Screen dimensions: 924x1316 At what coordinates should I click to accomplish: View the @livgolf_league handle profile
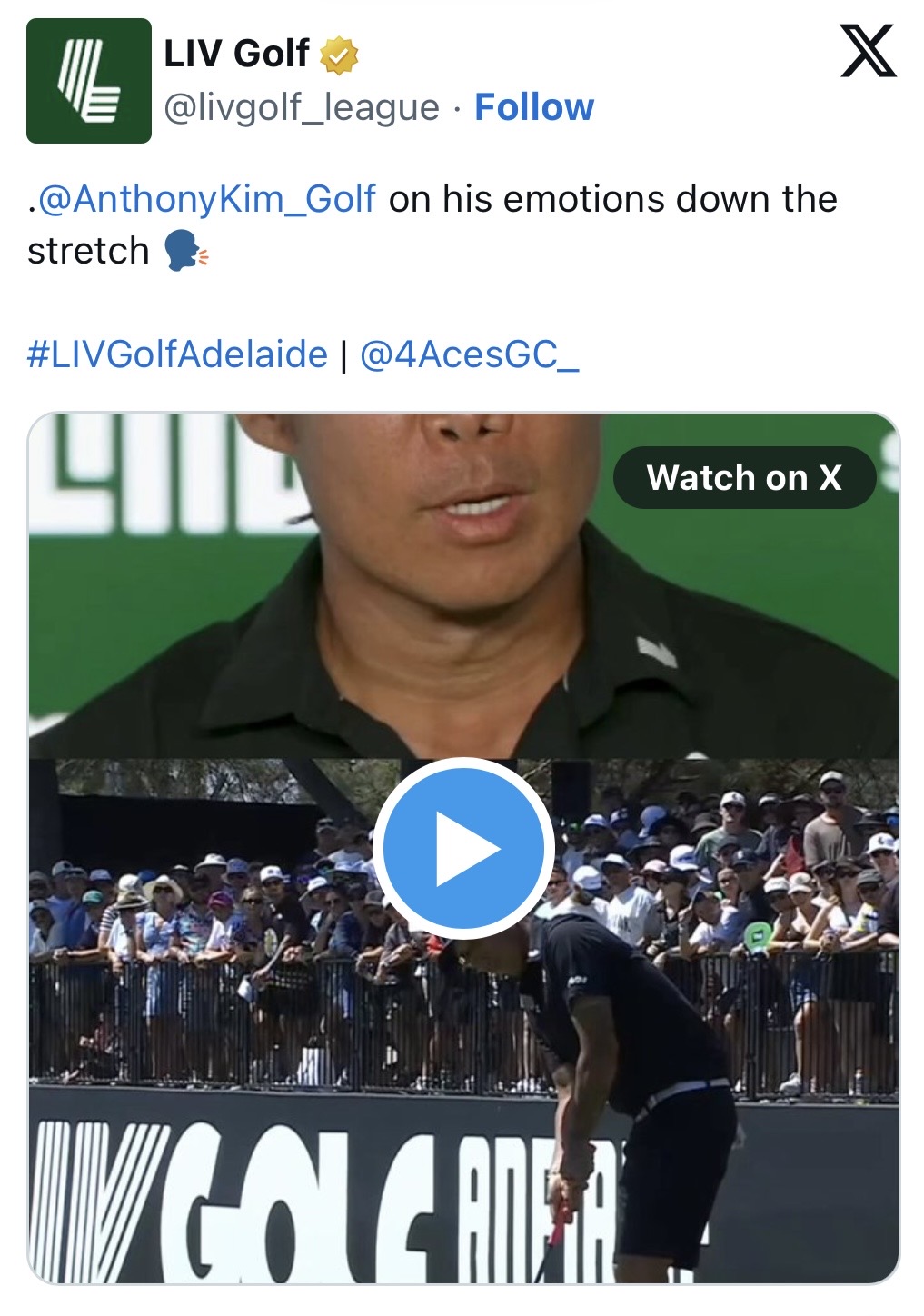coord(302,107)
